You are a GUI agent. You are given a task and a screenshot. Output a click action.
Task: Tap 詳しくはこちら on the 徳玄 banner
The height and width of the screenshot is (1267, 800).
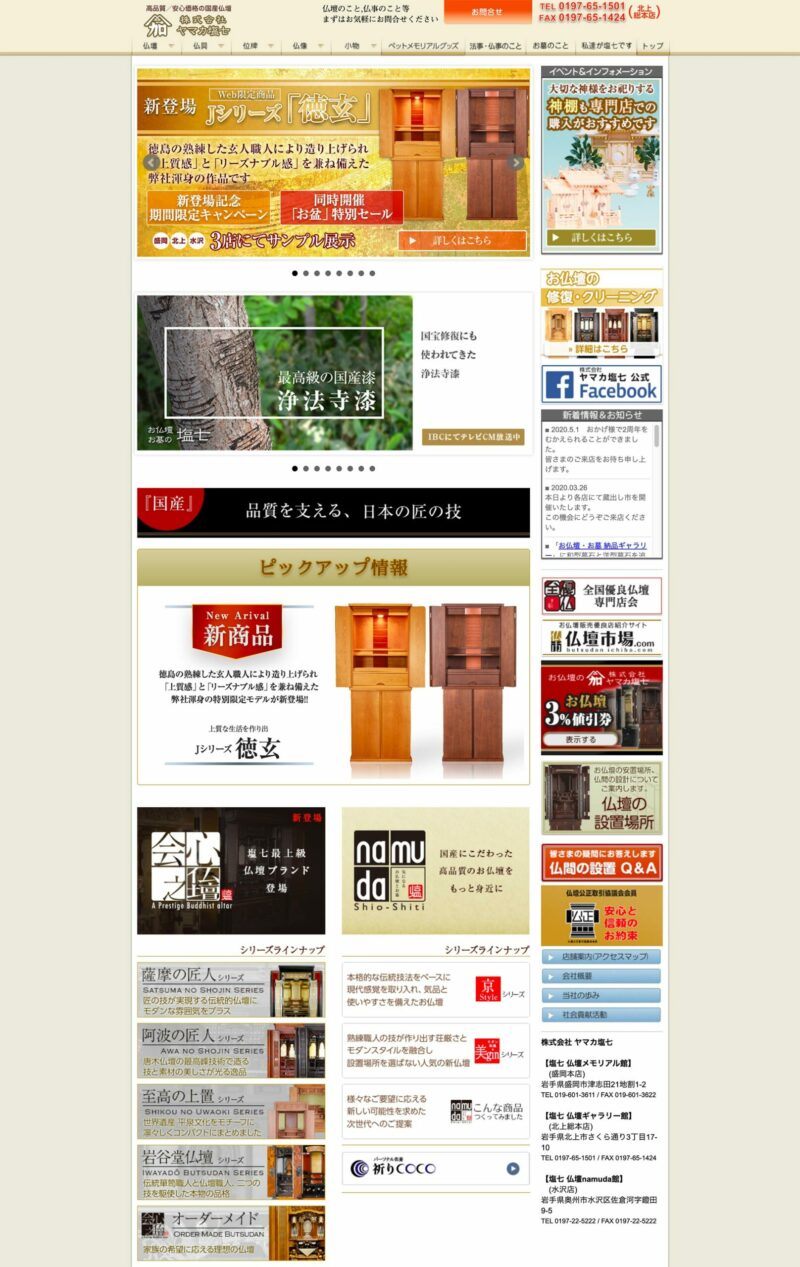[x=462, y=241]
